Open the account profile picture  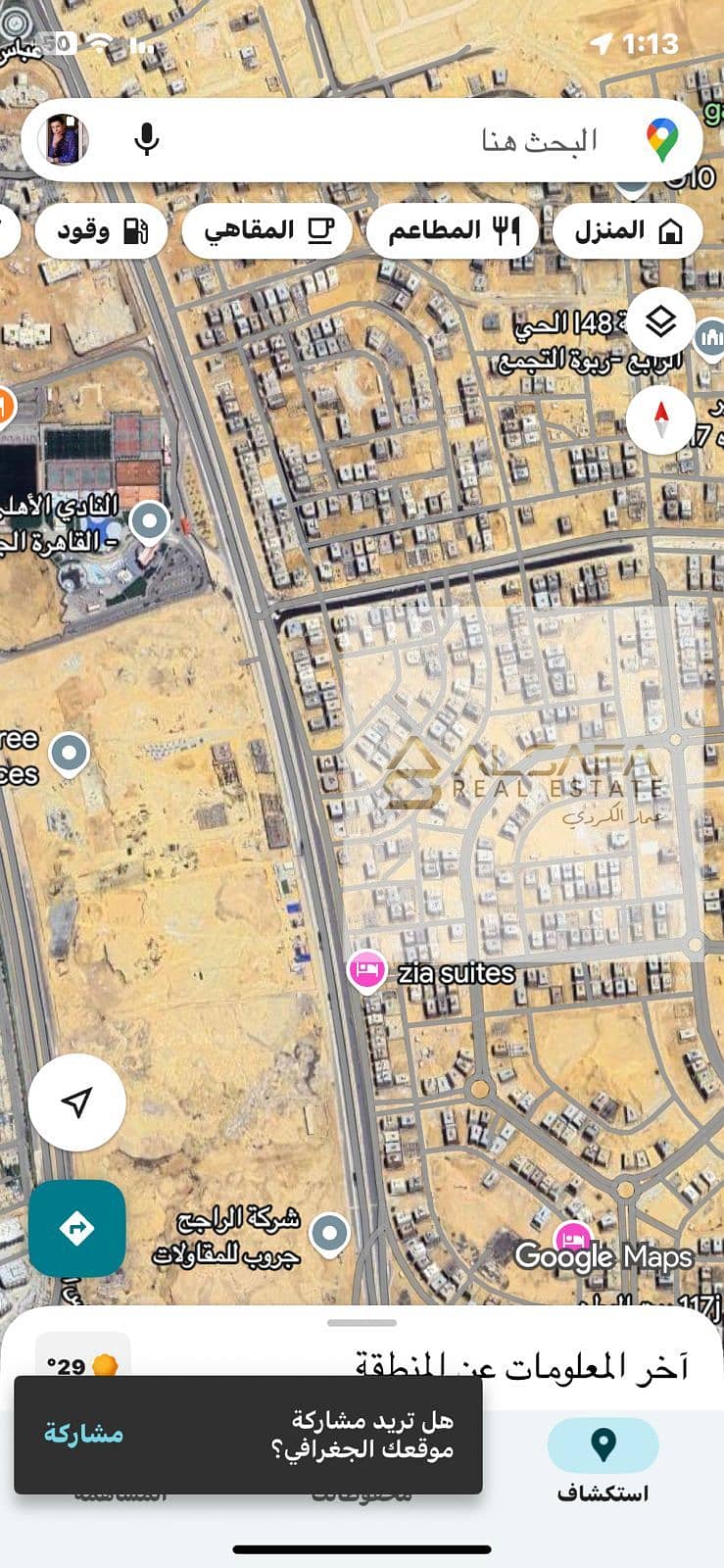click(64, 140)
